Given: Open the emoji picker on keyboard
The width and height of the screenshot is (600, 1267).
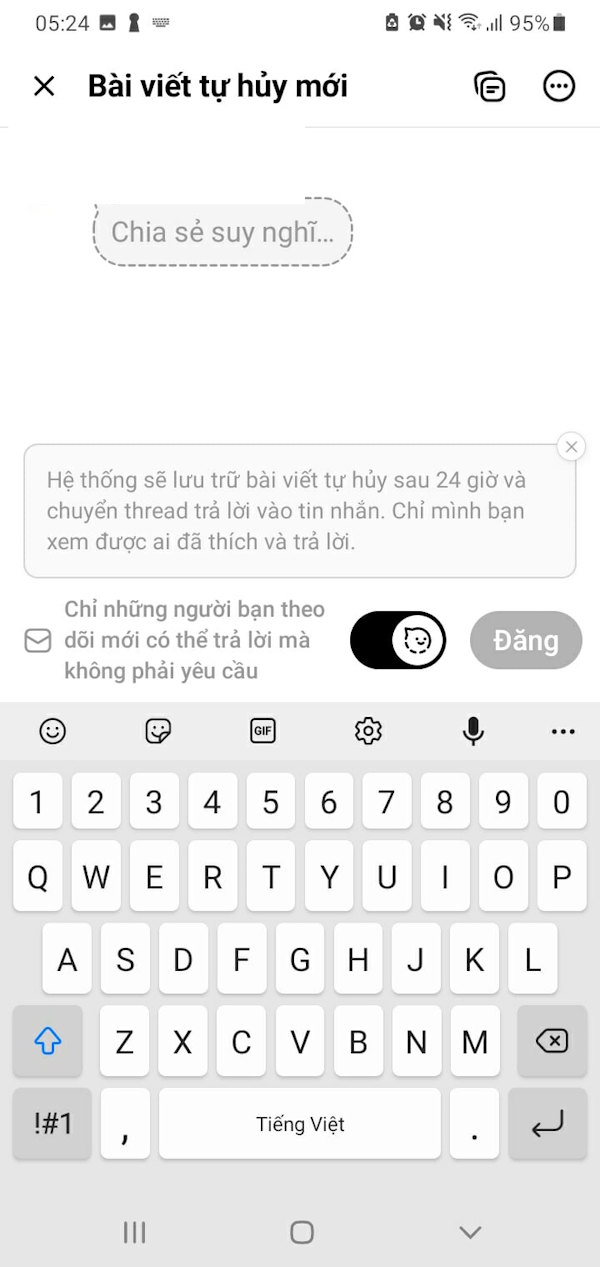Looking at the screenshot, I should pos(52,731).
